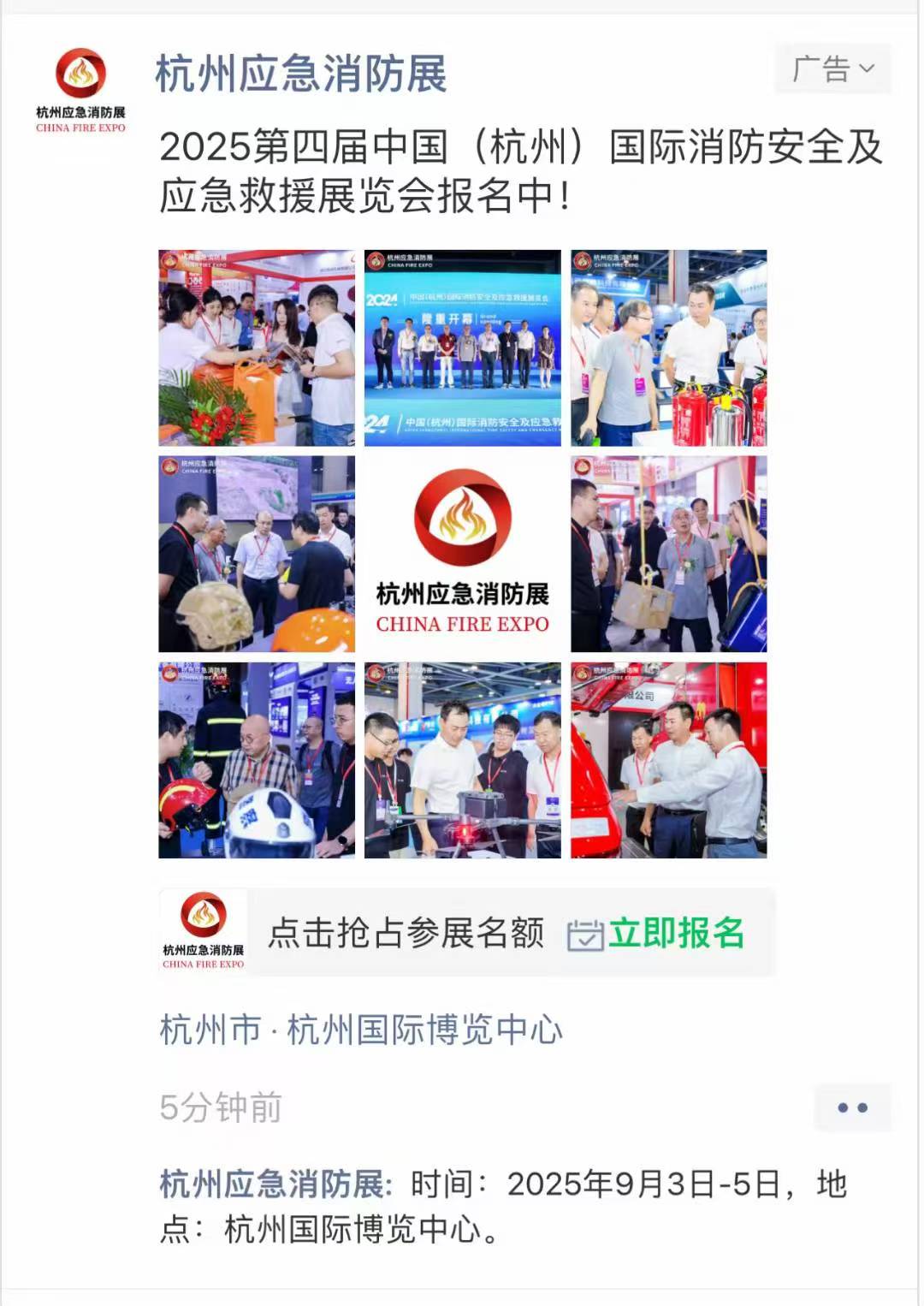This screenshot has width=924, height=1306.
Task: Open the like and comment options button
Action: tap(852, 1107)
